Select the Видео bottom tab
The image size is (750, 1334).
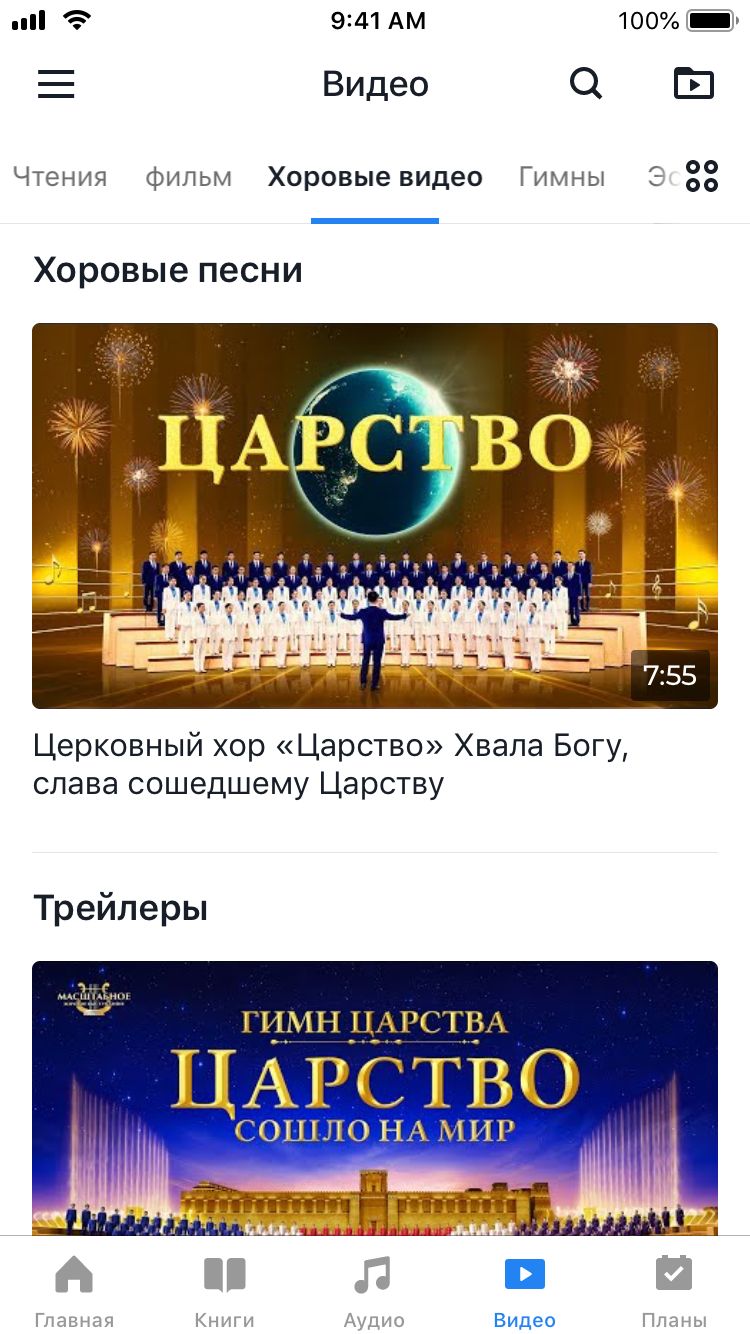point(524,1292)
